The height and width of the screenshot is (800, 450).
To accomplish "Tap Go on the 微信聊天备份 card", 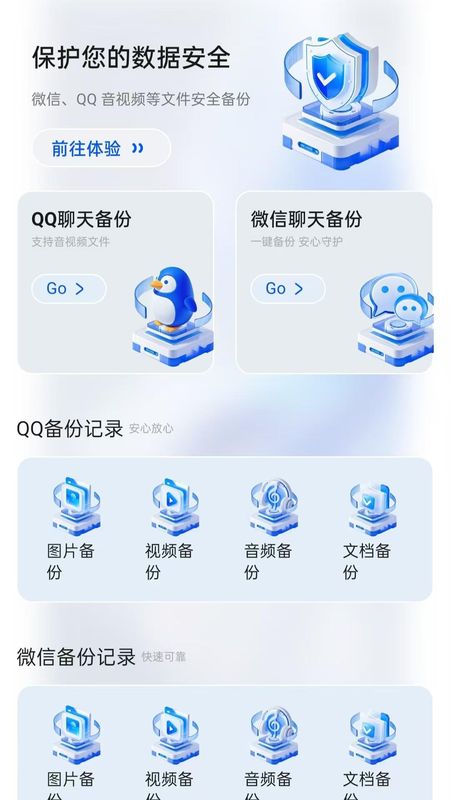I will click(288, 289).
